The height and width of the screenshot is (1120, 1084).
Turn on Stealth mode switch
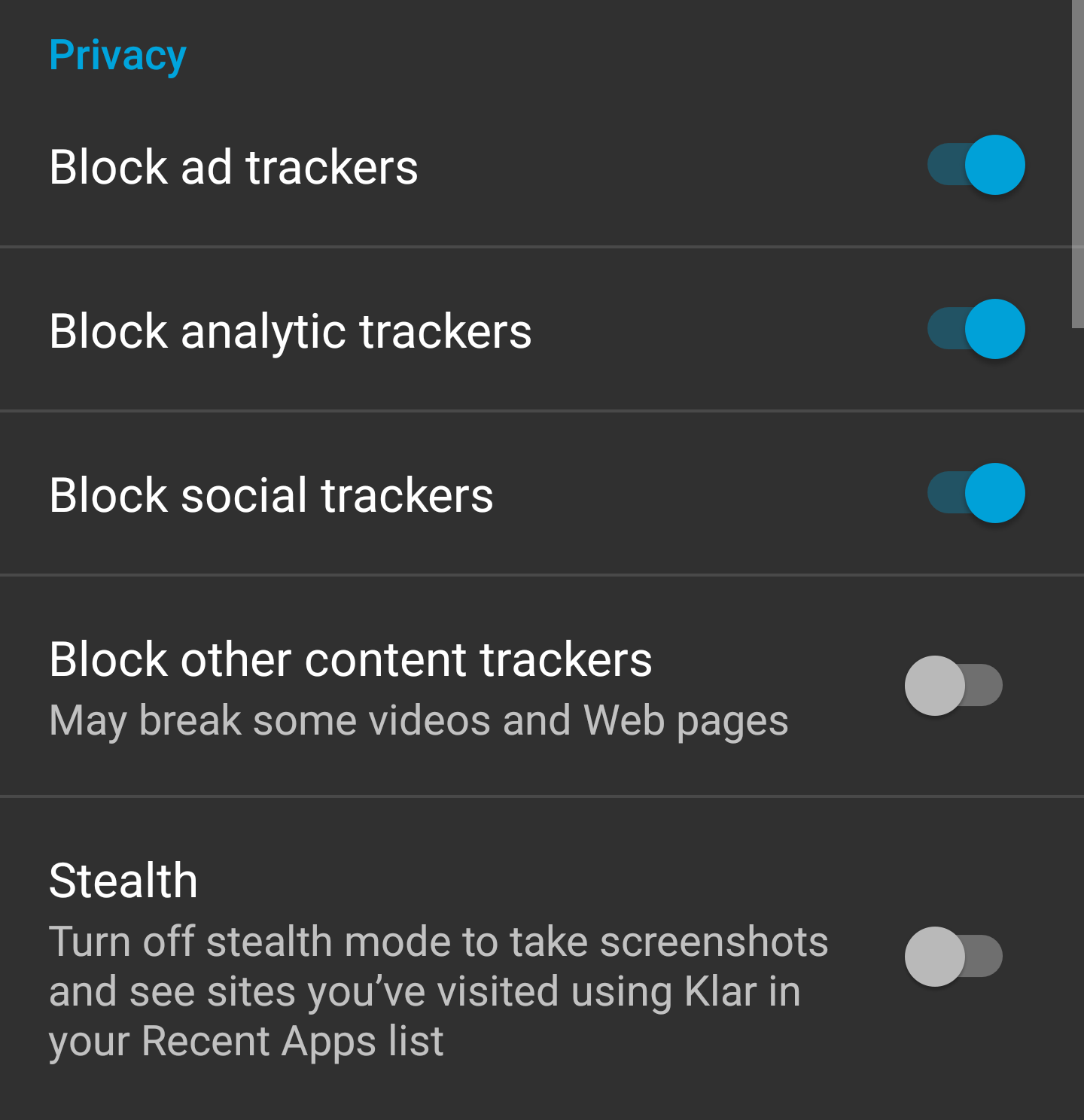tap(953, 957)
